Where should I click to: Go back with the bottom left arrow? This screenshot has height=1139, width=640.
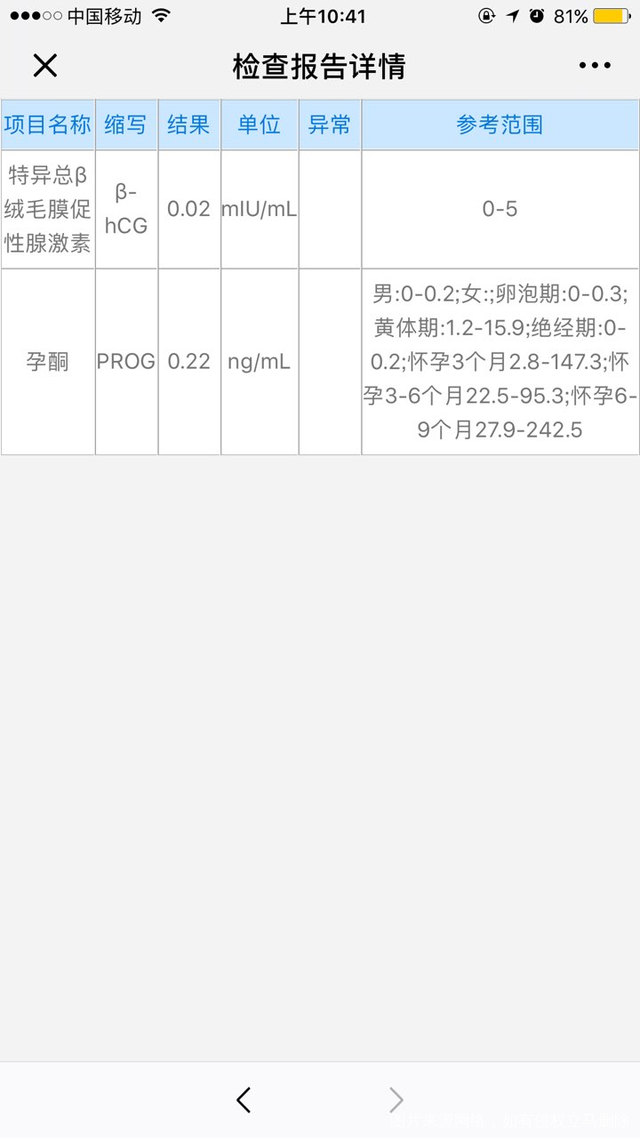[x=243, y=1100]
